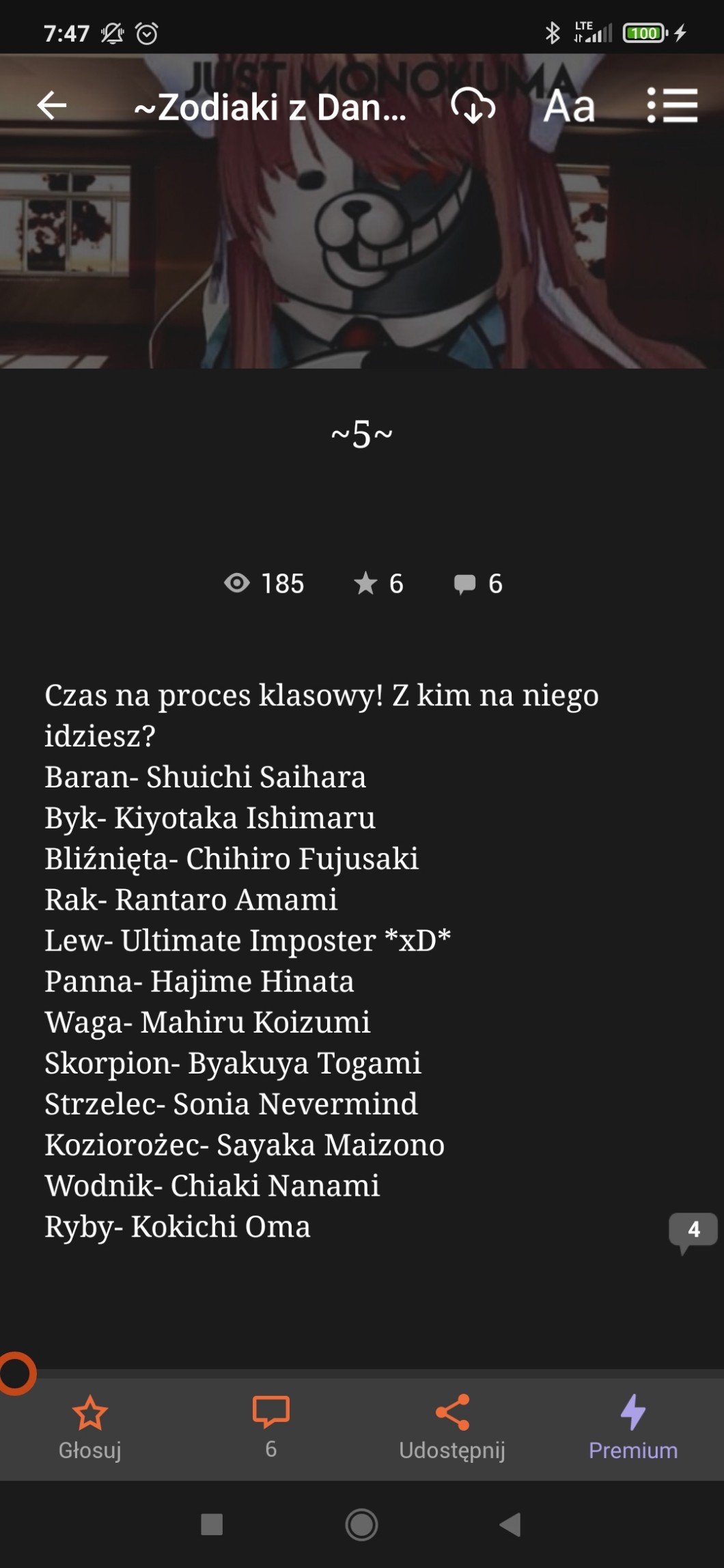The image size is (724, 1568).
Task: Tap the system back triangle
Action: click(x=510, y=1524)
